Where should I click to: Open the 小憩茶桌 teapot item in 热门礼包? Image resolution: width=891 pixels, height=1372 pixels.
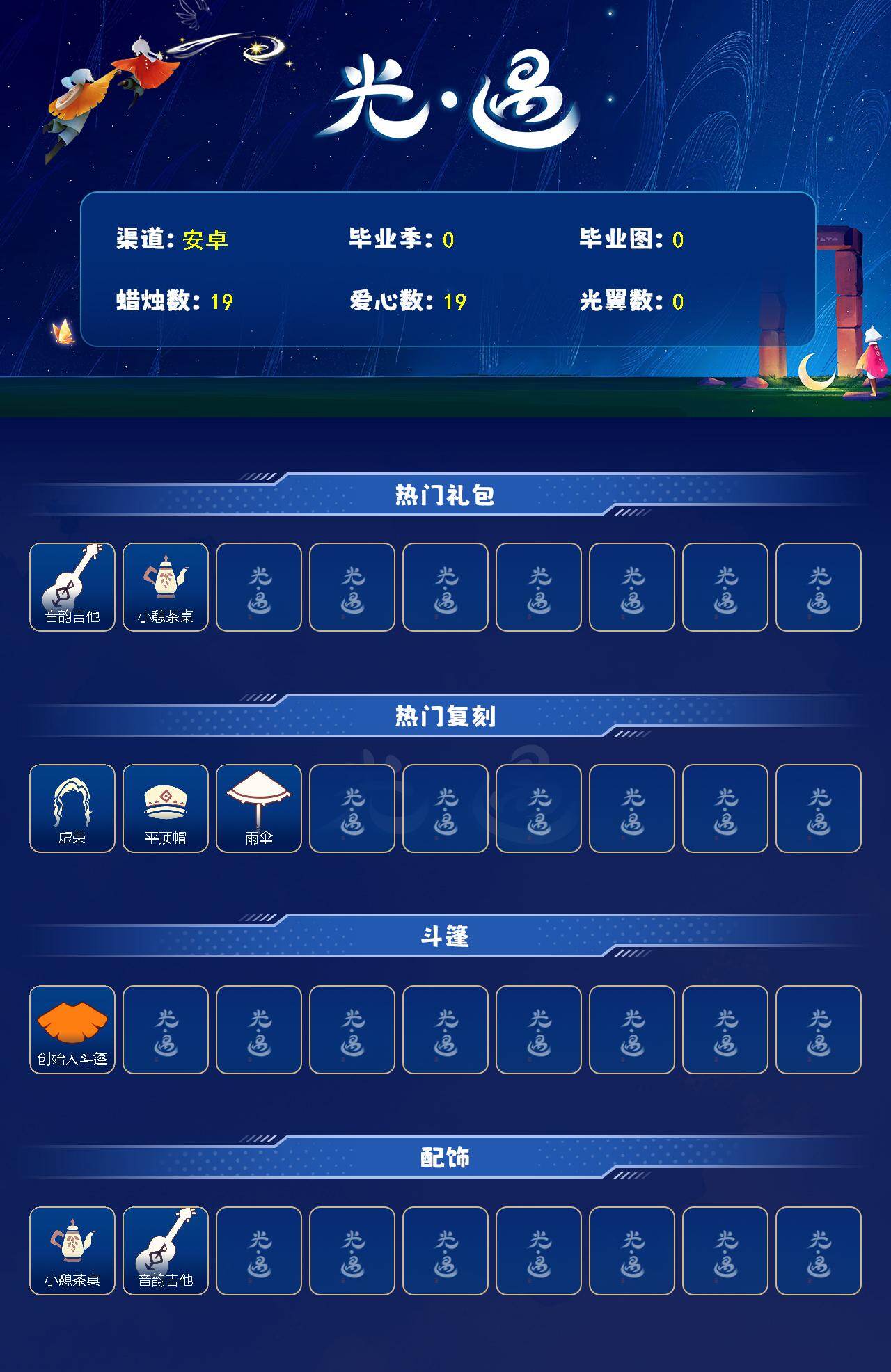pyautogui.click(x=166, y=587)
